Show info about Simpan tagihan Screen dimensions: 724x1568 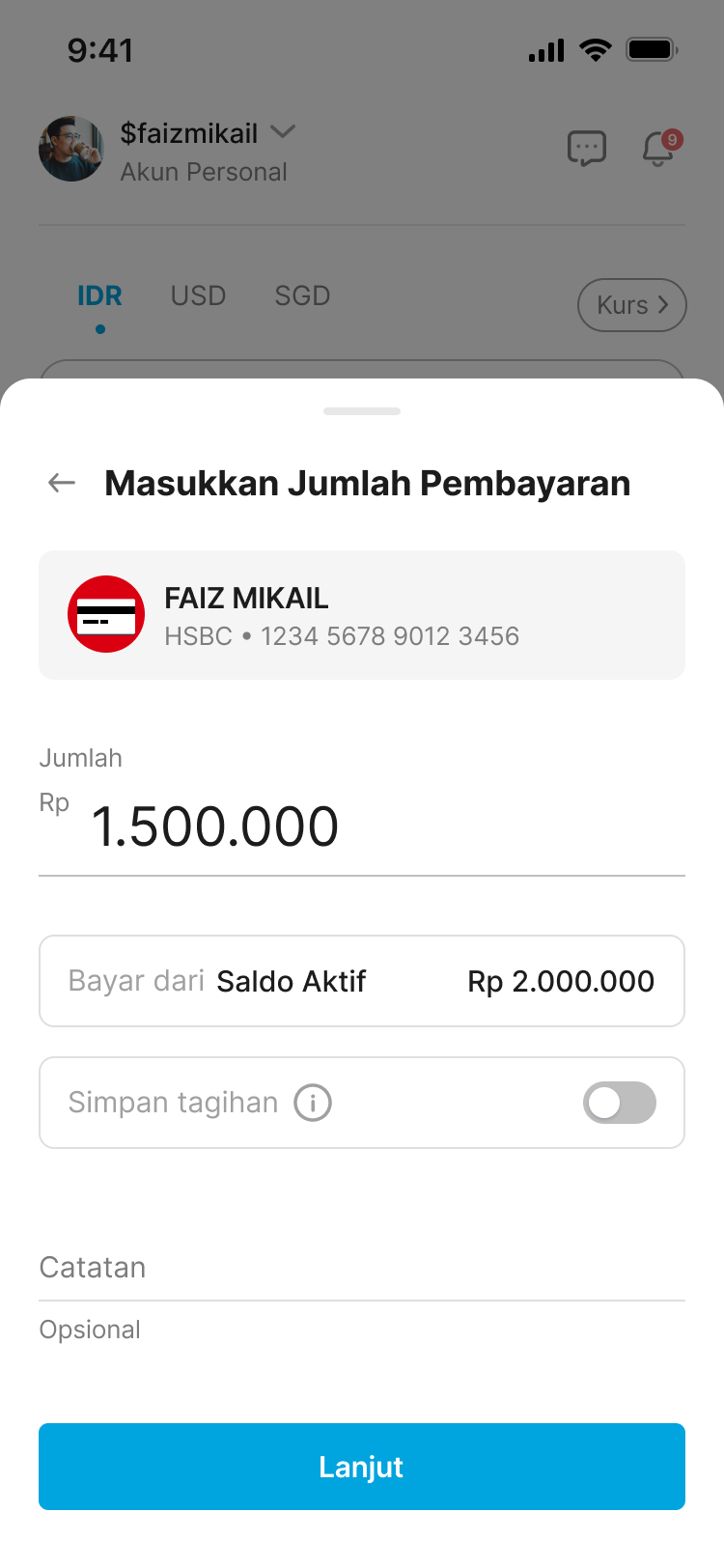tap(313, 1103)
